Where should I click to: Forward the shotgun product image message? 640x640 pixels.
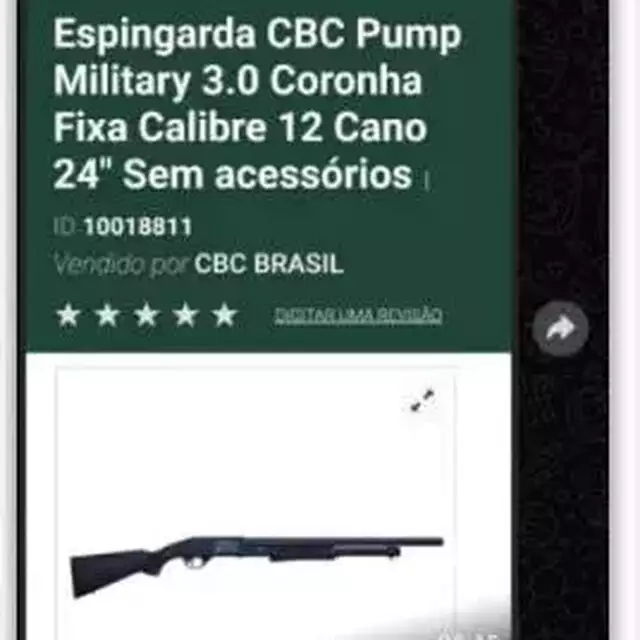pyautogui.click(x=560, y=329)
